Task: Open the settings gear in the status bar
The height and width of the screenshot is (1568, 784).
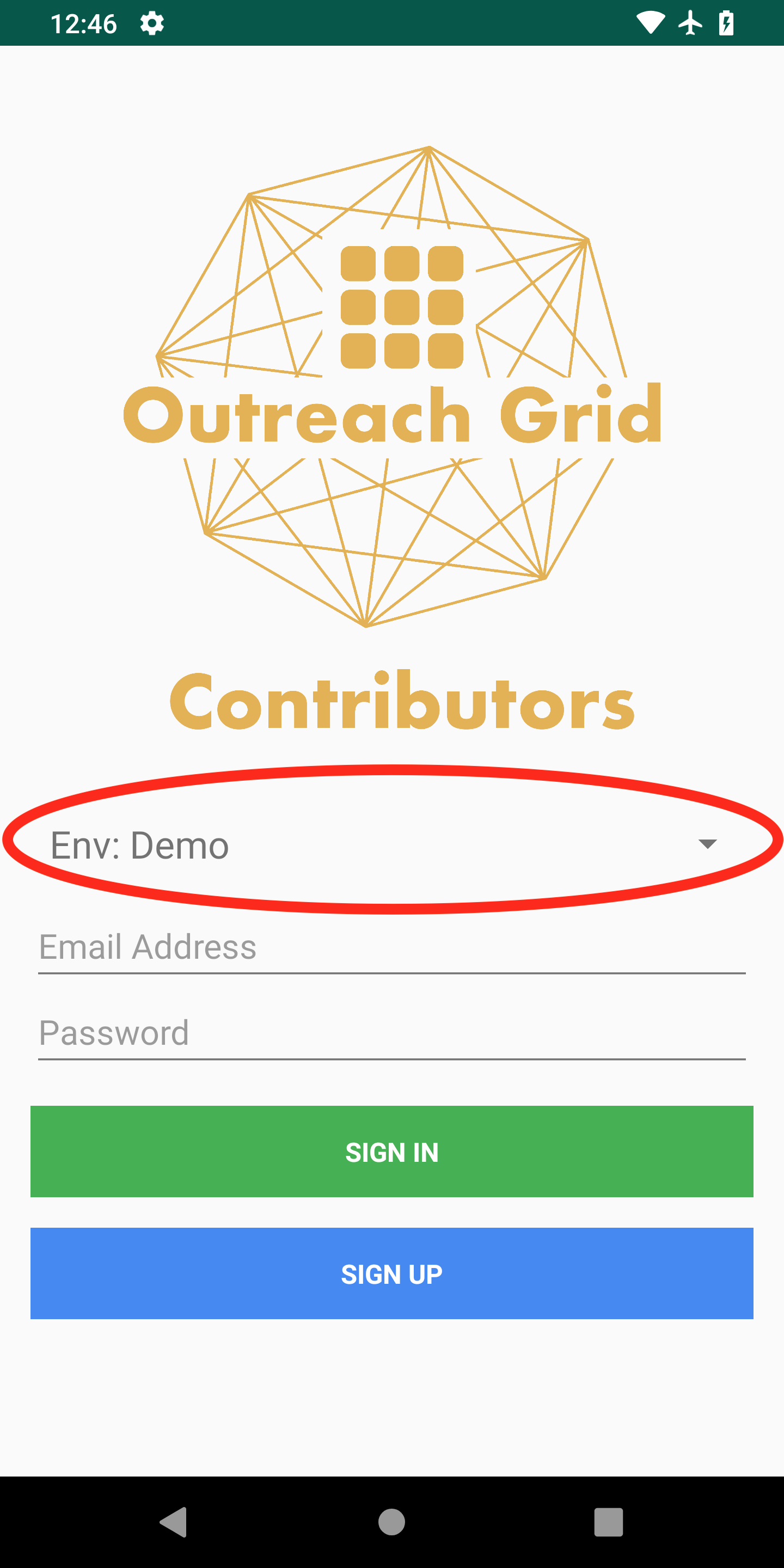Action: click(150, 23)
